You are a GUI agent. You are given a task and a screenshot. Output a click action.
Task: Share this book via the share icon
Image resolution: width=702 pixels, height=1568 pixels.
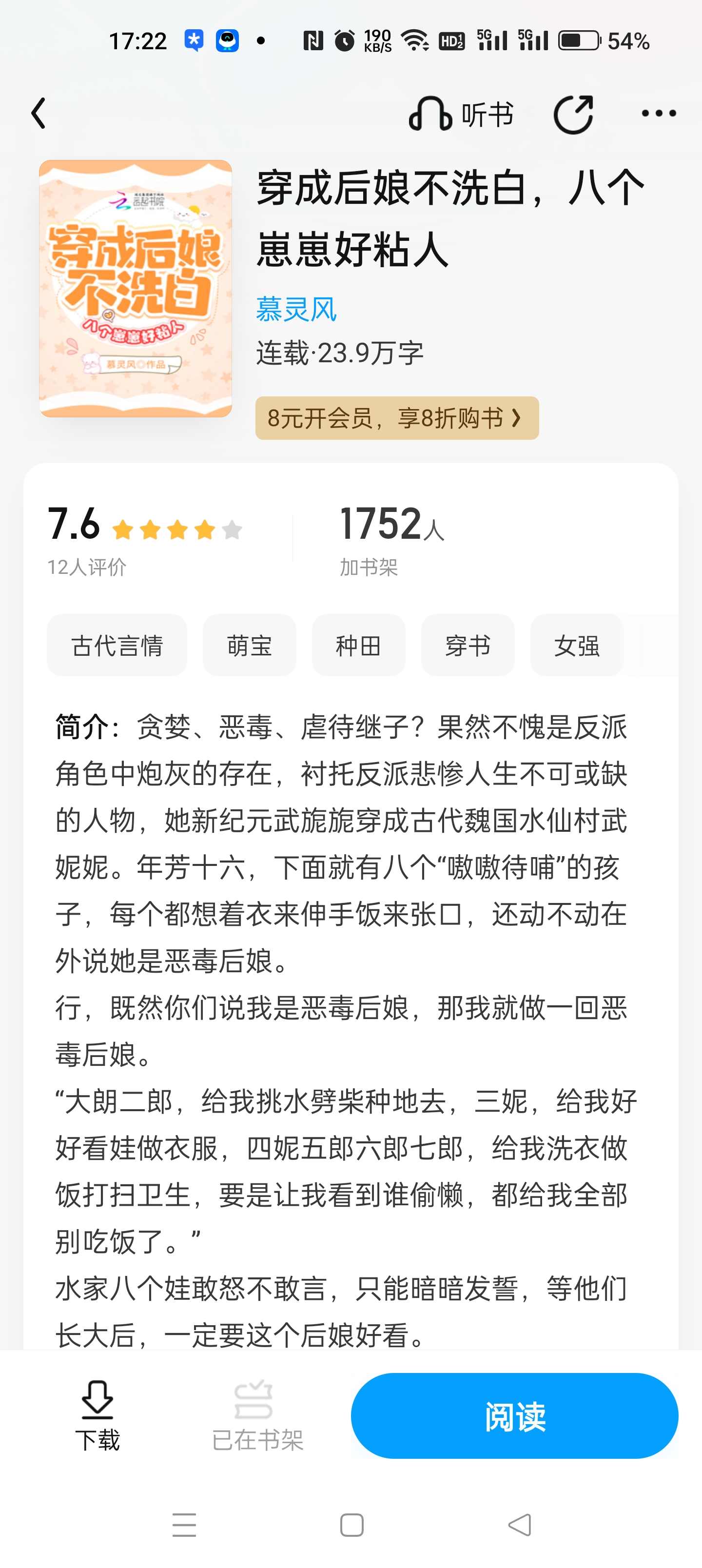(573, 114)
